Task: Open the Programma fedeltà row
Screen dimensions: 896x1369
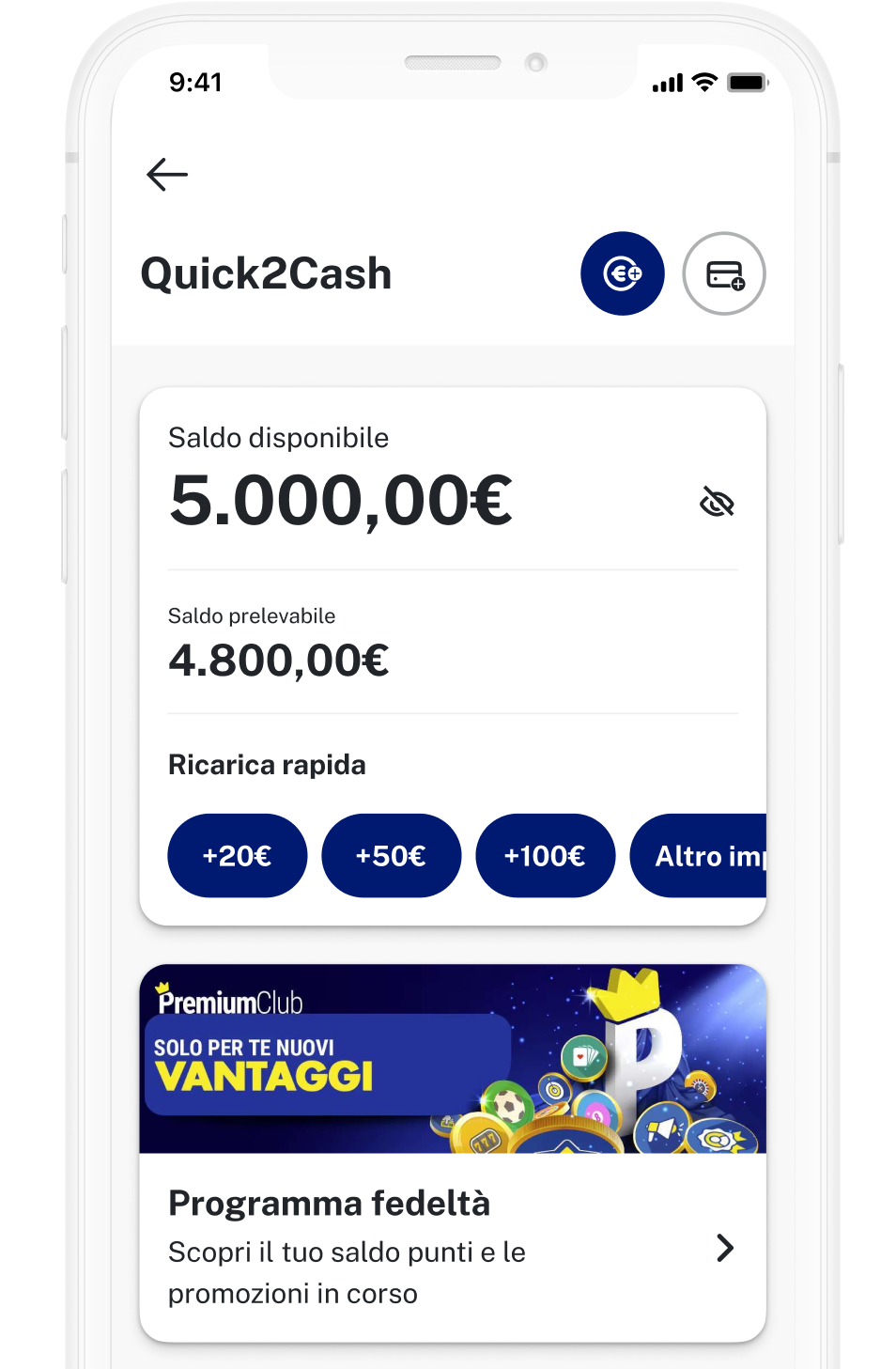Action: click(x=453, y=1248)
